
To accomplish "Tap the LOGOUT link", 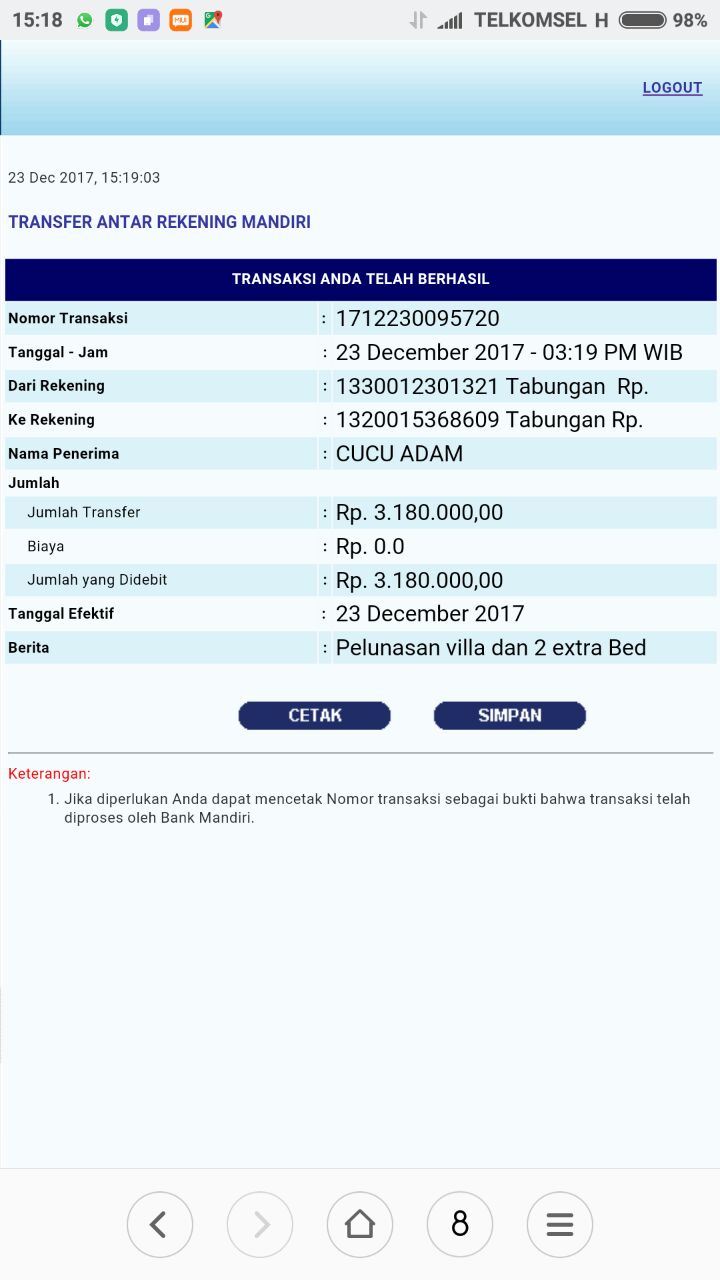I will [x=672, y=88].
